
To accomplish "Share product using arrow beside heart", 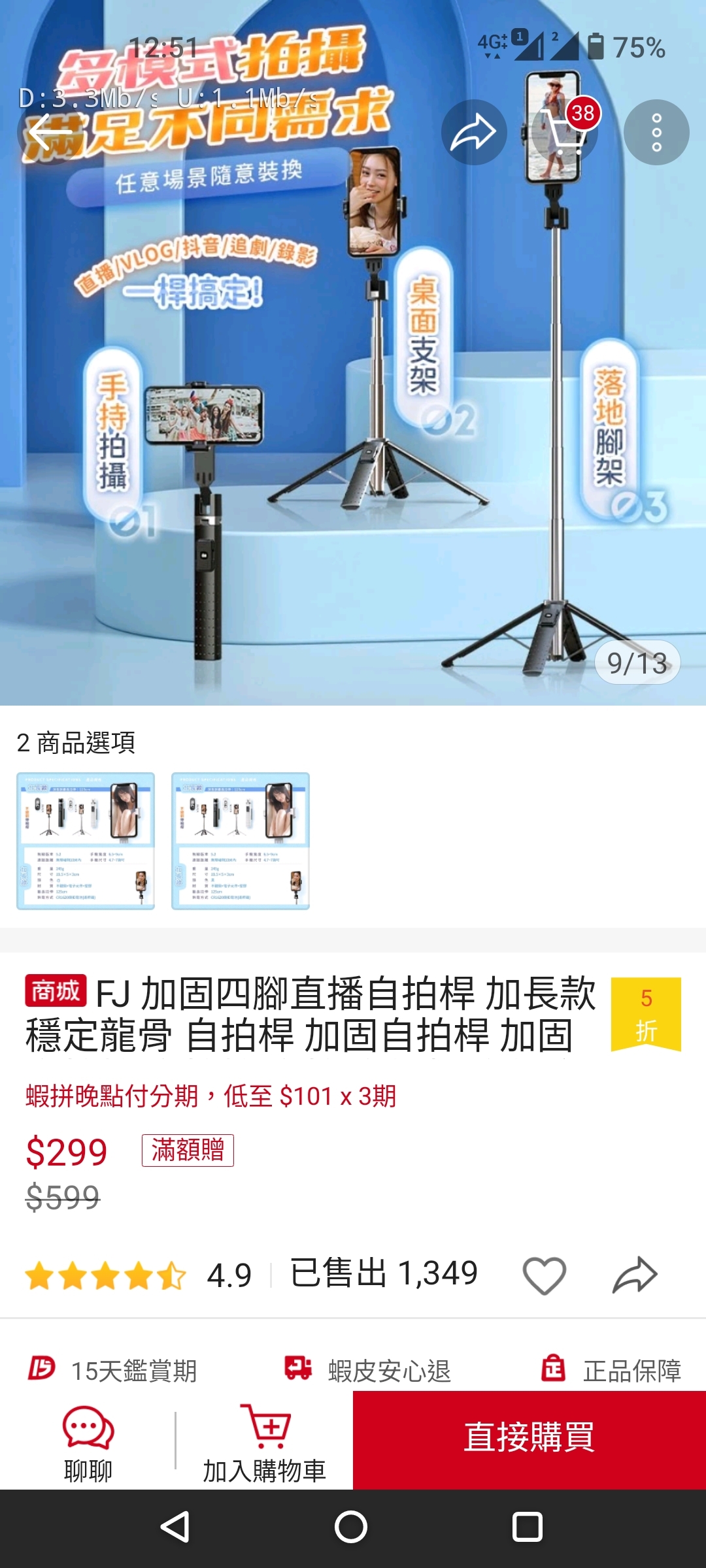I will pos(635,1275).
